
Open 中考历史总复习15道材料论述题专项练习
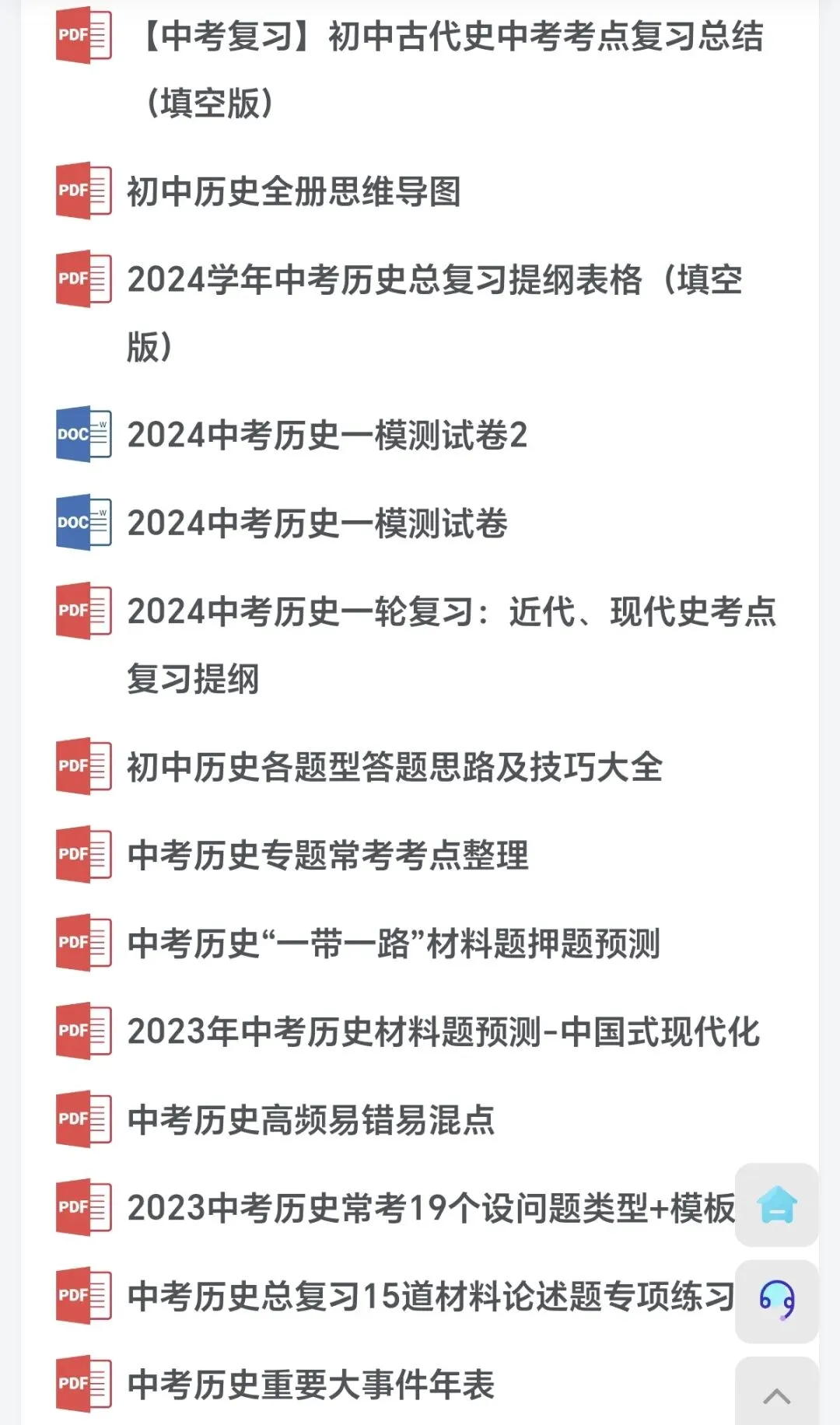[x=430, y=1297]
